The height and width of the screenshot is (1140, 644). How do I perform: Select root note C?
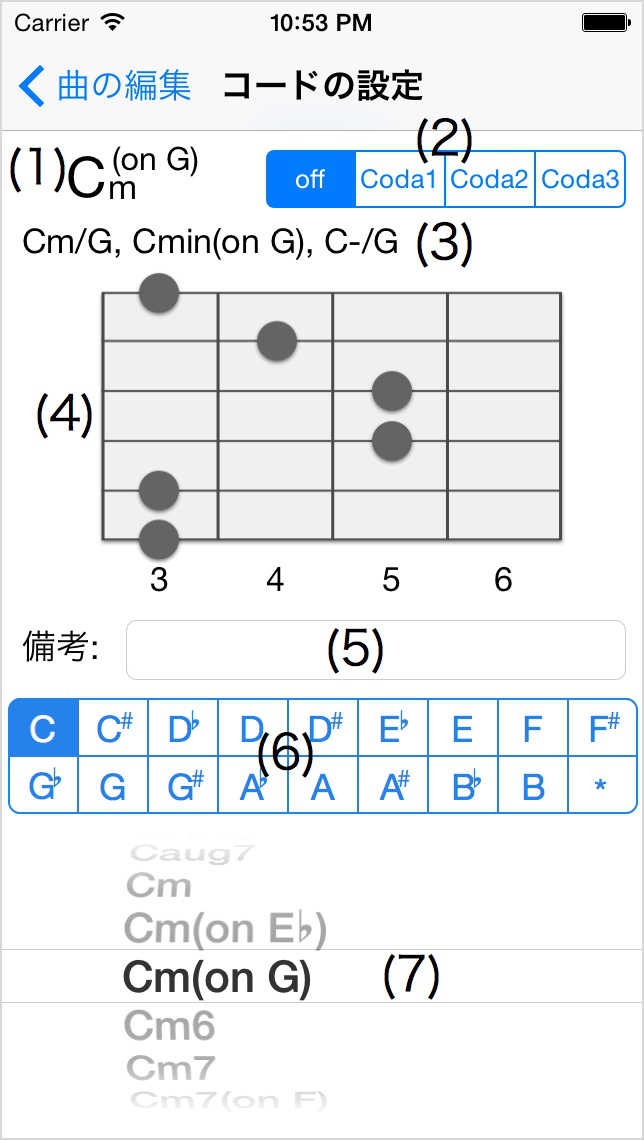[43, 728]
